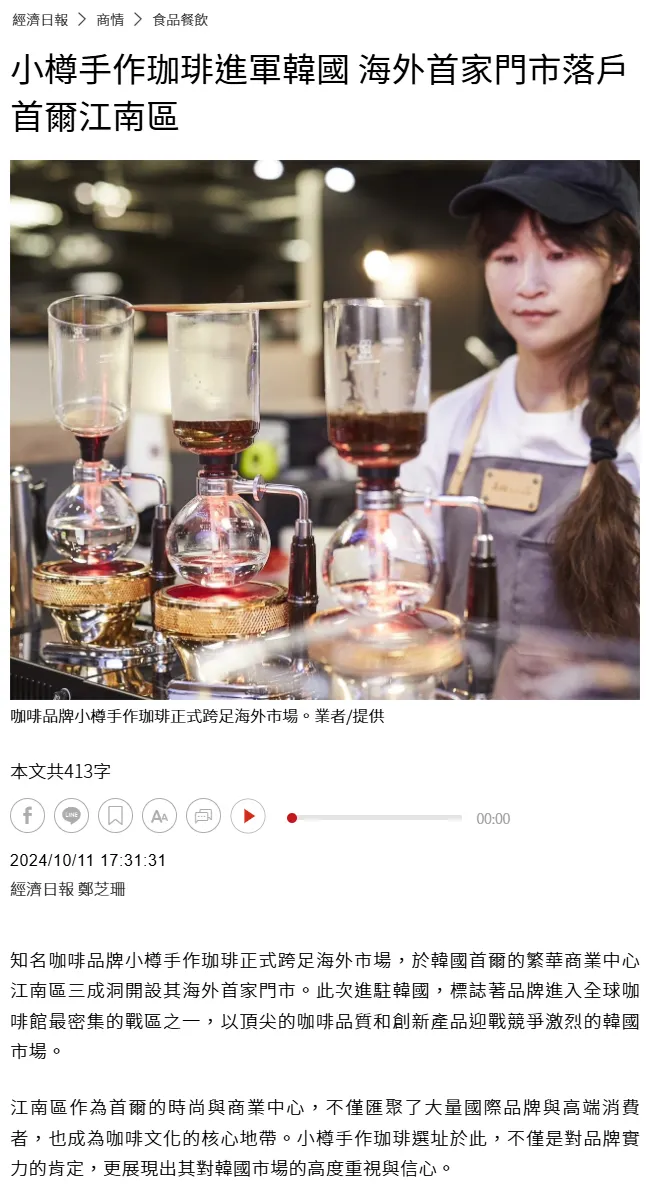Change the article font size
The height and width of the screenshot is (1185, 653).
[x=159, y=816]
